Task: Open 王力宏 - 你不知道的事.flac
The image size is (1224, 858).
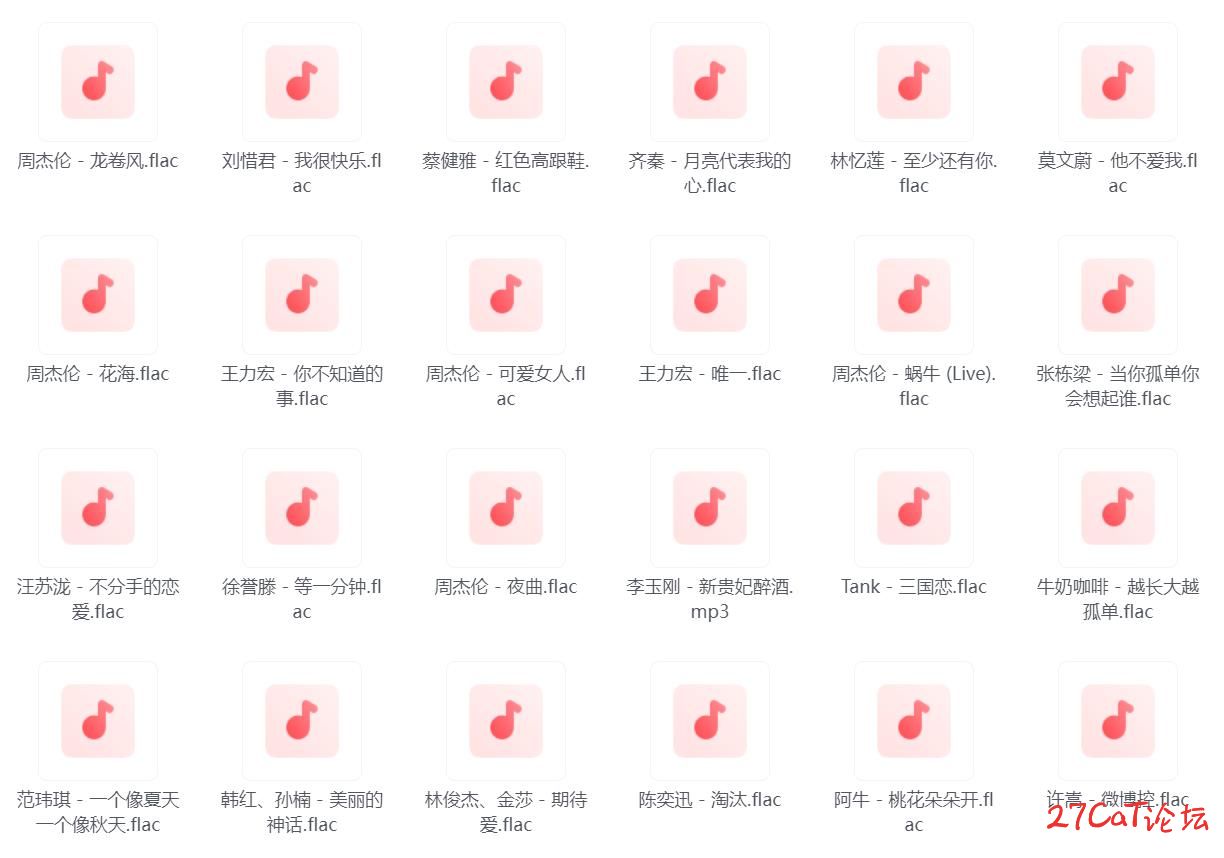Action: pos(302,295)
